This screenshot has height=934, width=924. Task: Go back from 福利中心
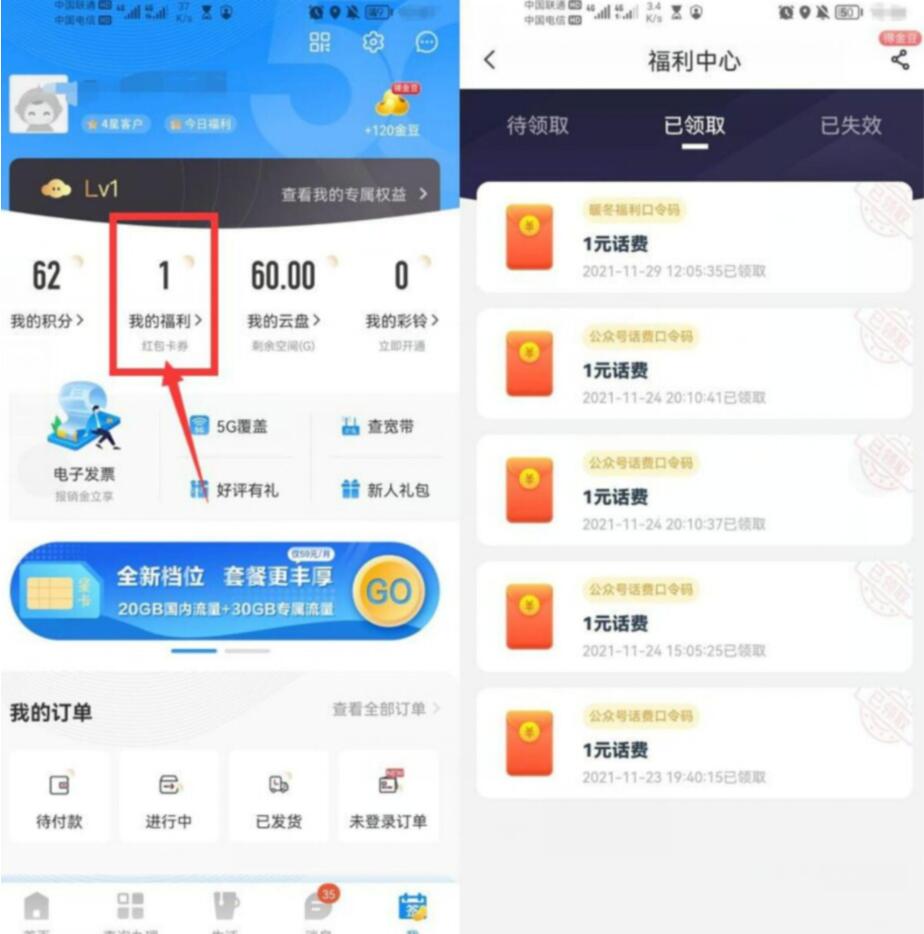click(x=489, y=60)
